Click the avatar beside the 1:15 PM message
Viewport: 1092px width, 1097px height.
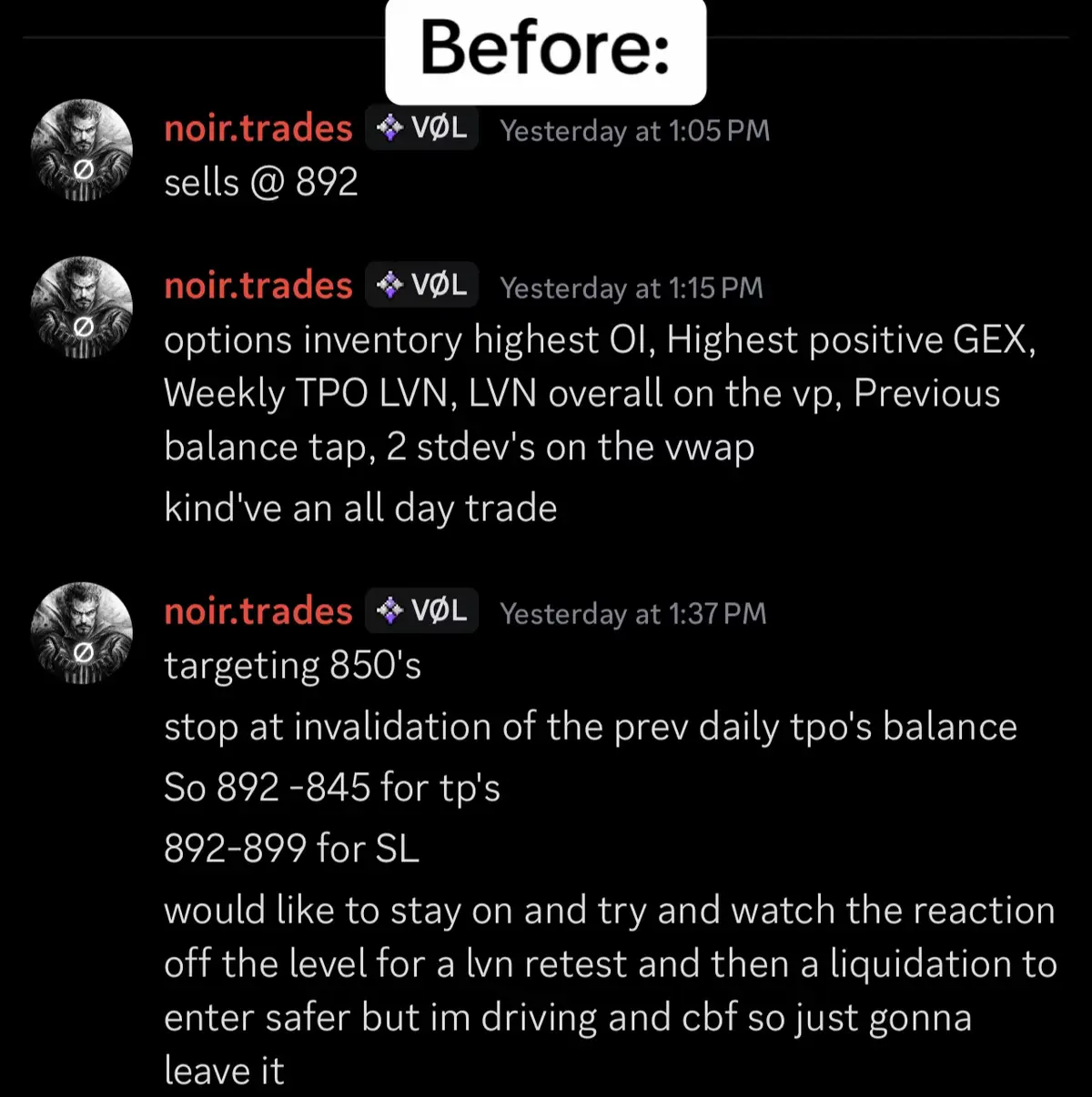81,307
